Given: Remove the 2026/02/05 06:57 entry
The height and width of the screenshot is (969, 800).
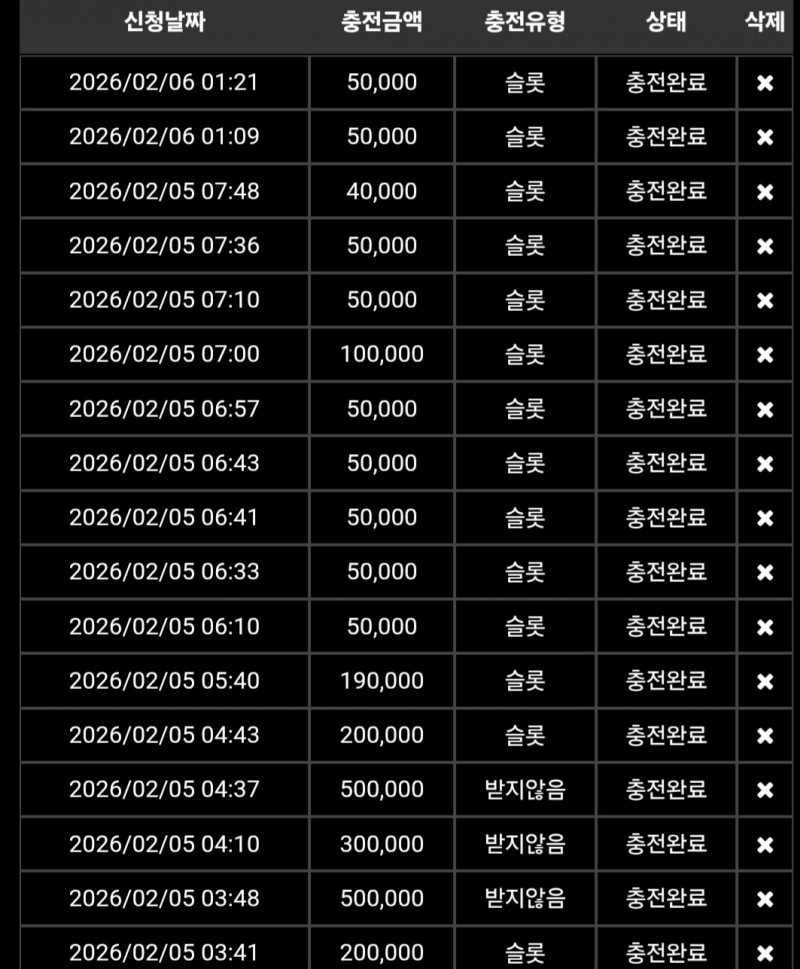Looking at the screenshot, I should (x=765, y=409).
